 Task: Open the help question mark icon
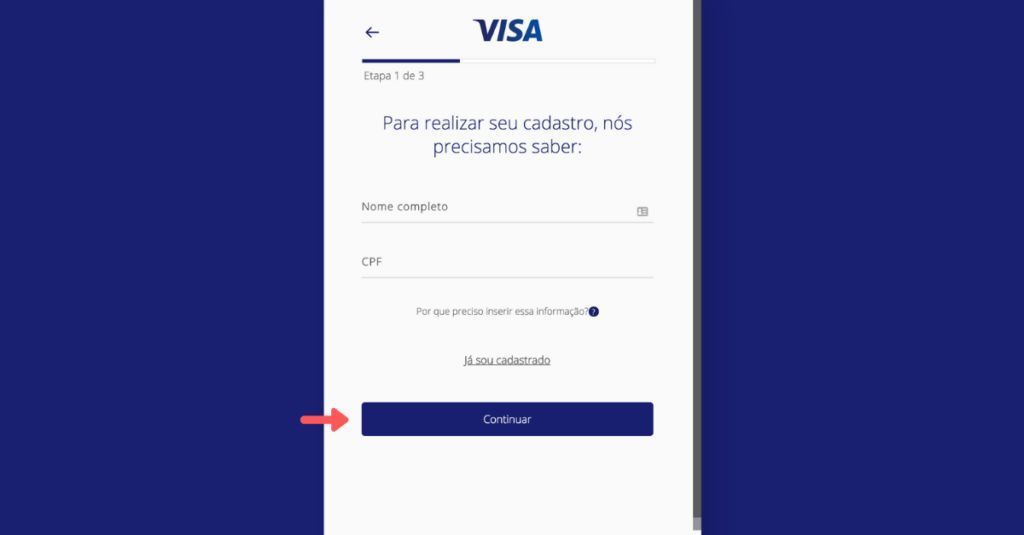[x=594, y=312]
